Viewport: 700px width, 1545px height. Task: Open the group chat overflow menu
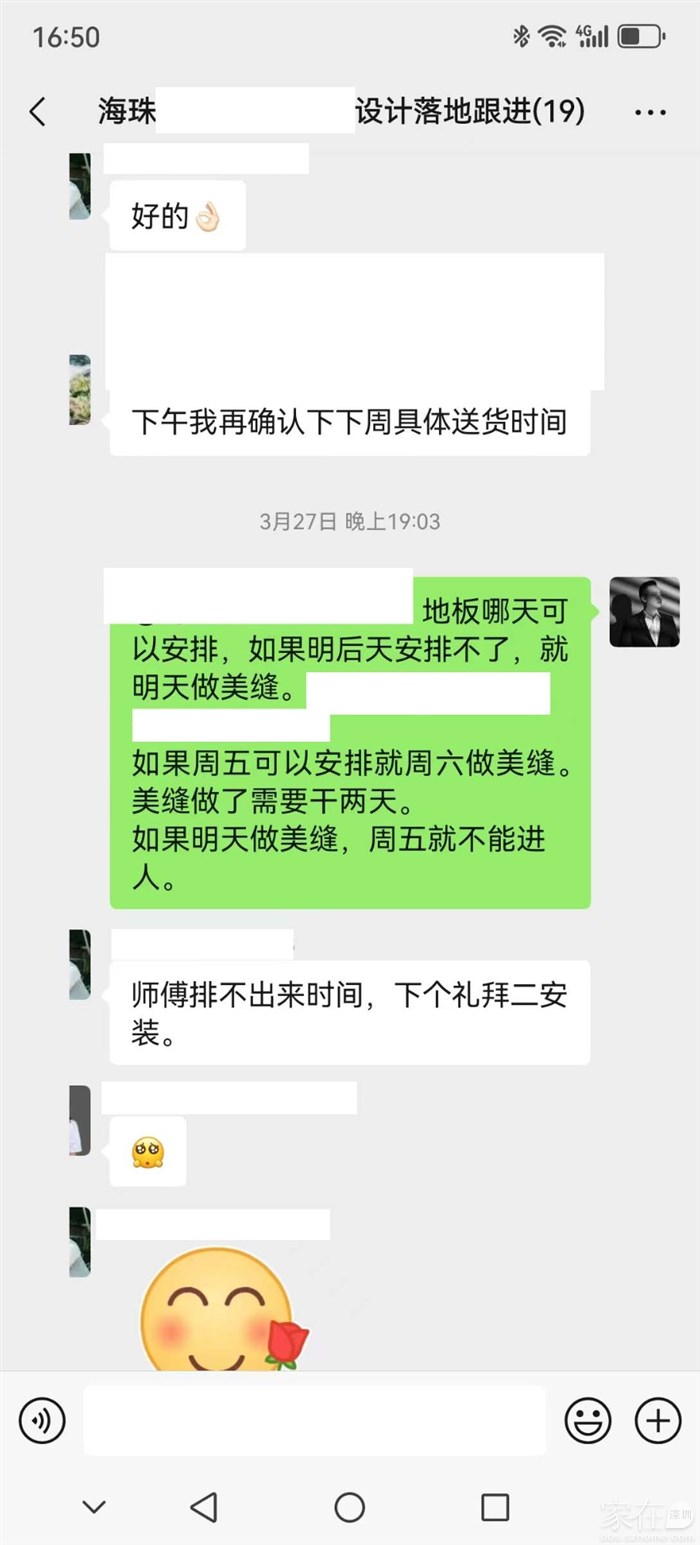point(650,111)
